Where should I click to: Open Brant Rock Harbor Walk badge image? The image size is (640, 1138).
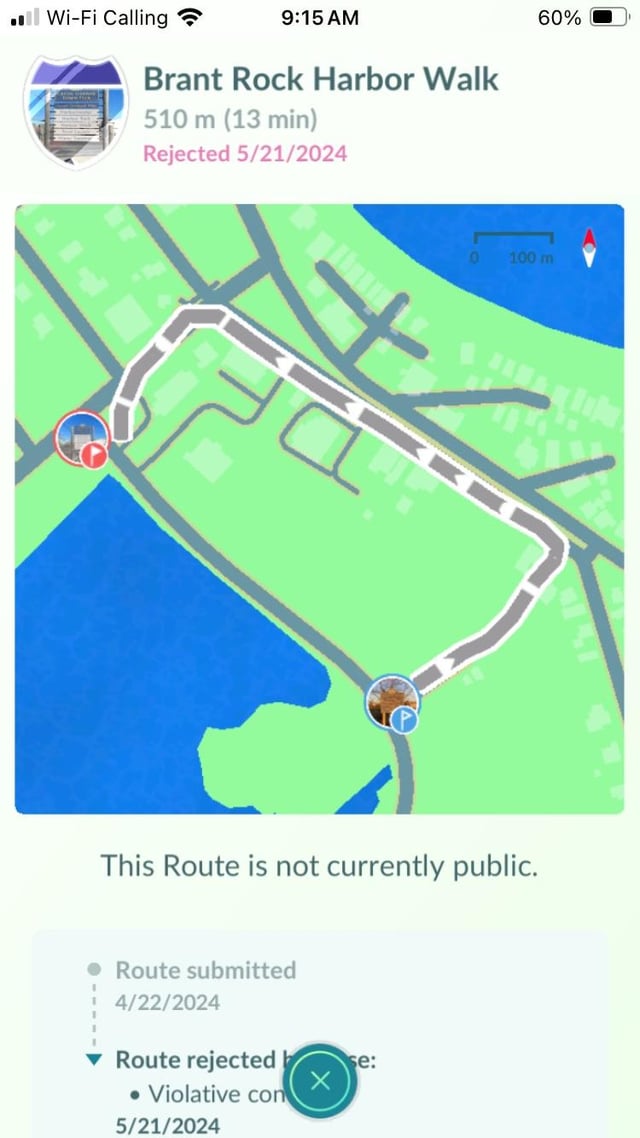point(75,110)
